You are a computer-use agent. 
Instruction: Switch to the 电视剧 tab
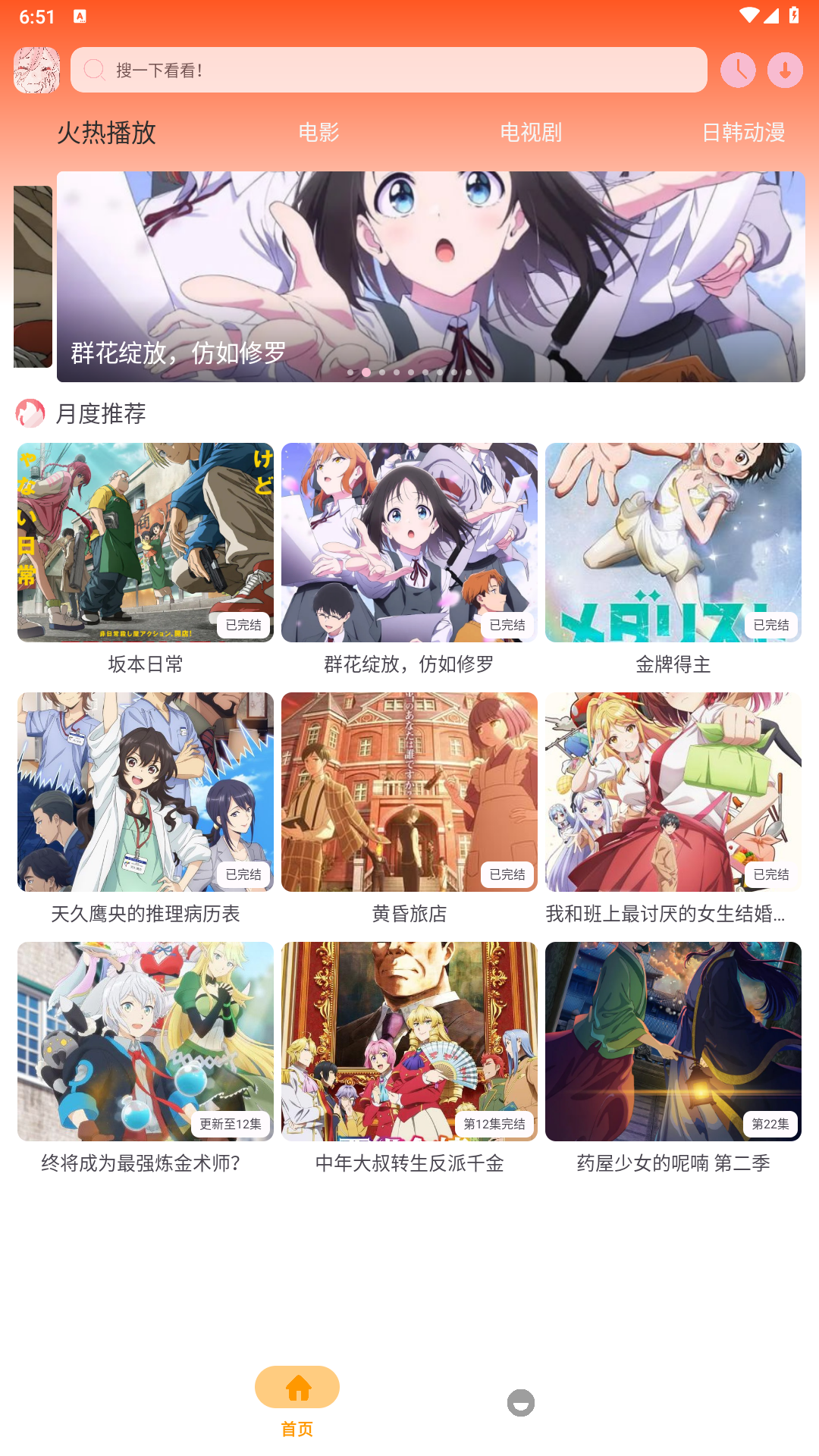click(x=531, y=133)
